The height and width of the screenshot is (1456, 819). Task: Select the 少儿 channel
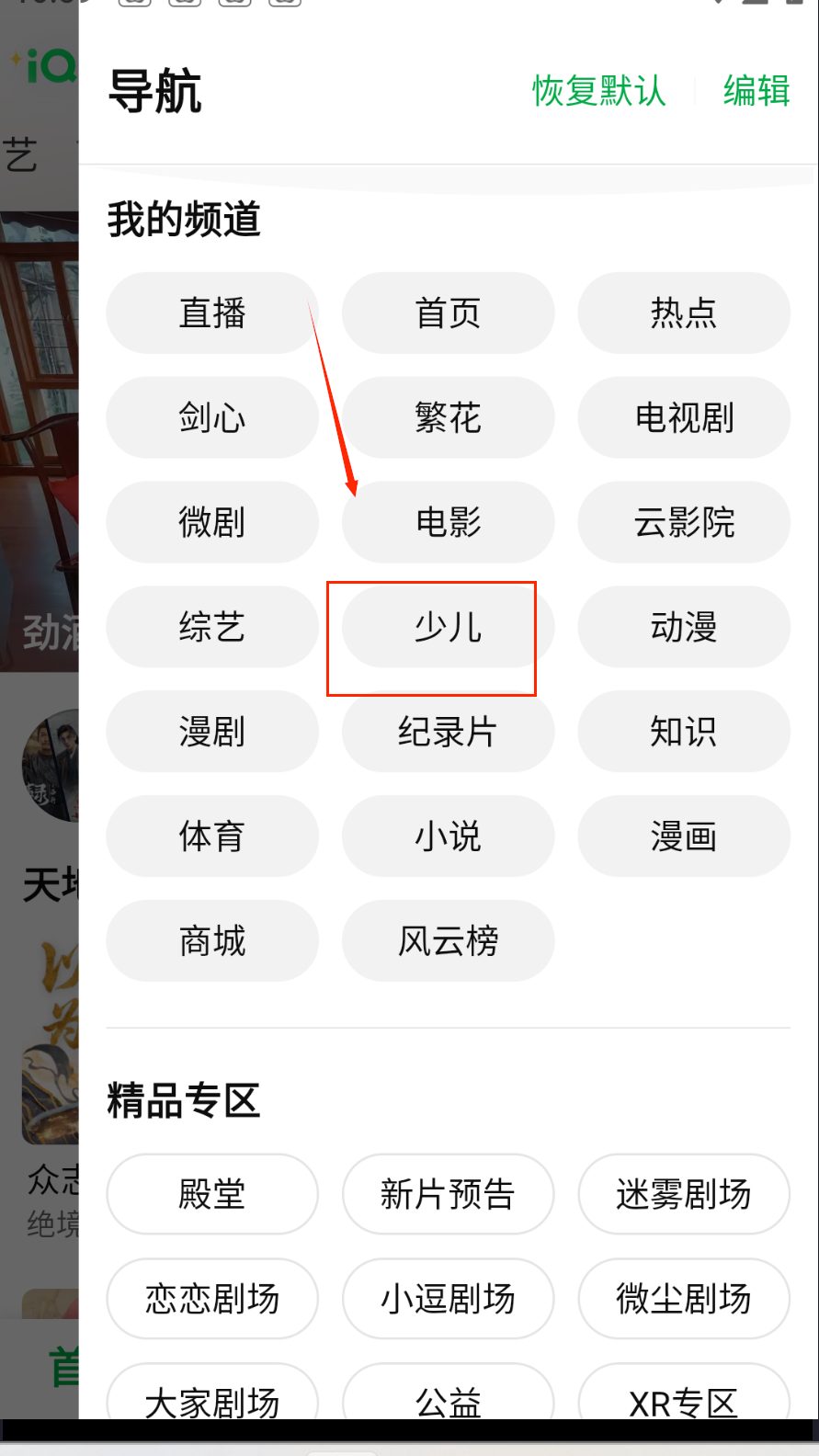pyautogui.click(x=448, y=627)
